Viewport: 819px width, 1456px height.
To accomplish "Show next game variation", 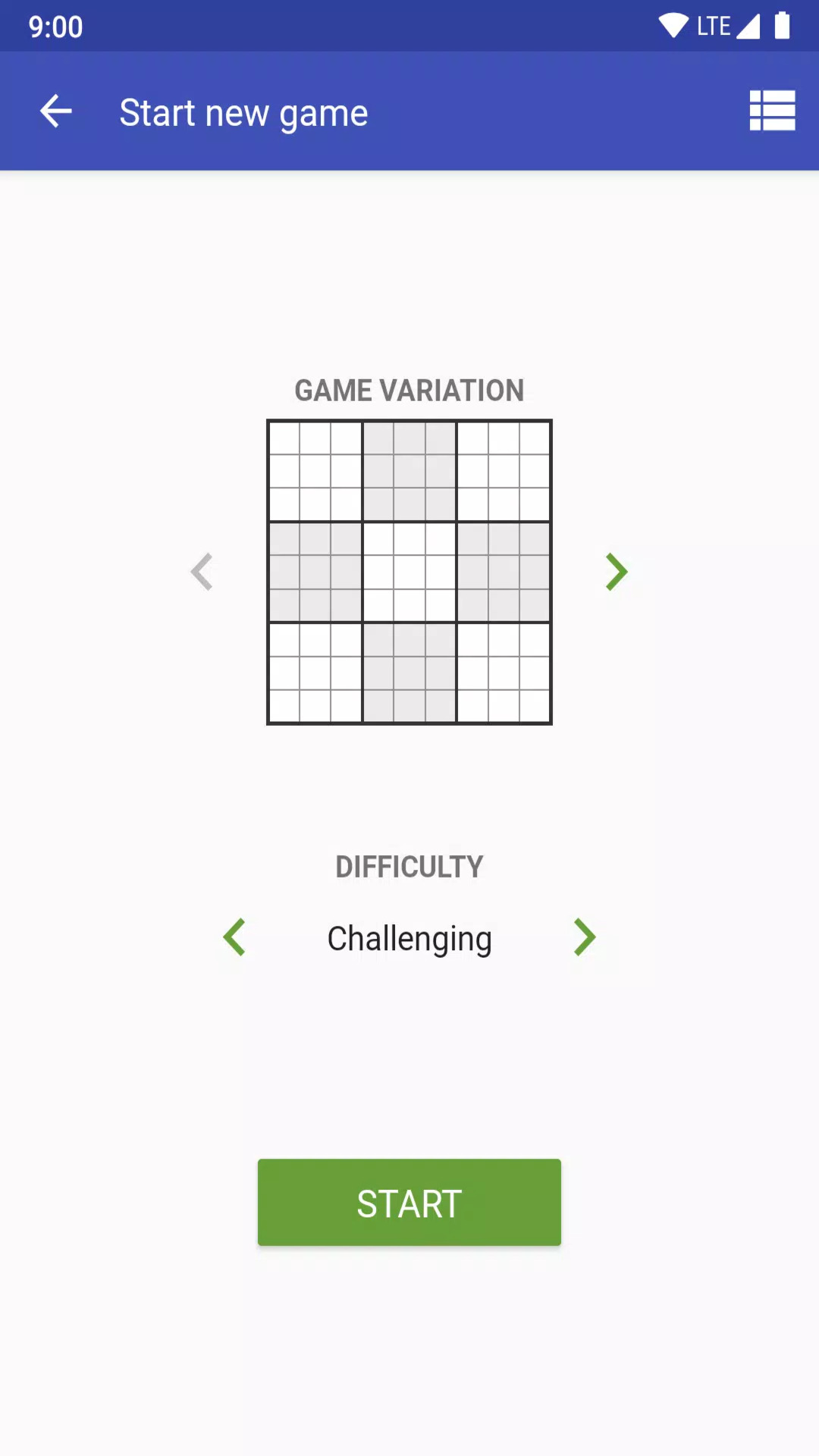I will (x=617, y=572).
